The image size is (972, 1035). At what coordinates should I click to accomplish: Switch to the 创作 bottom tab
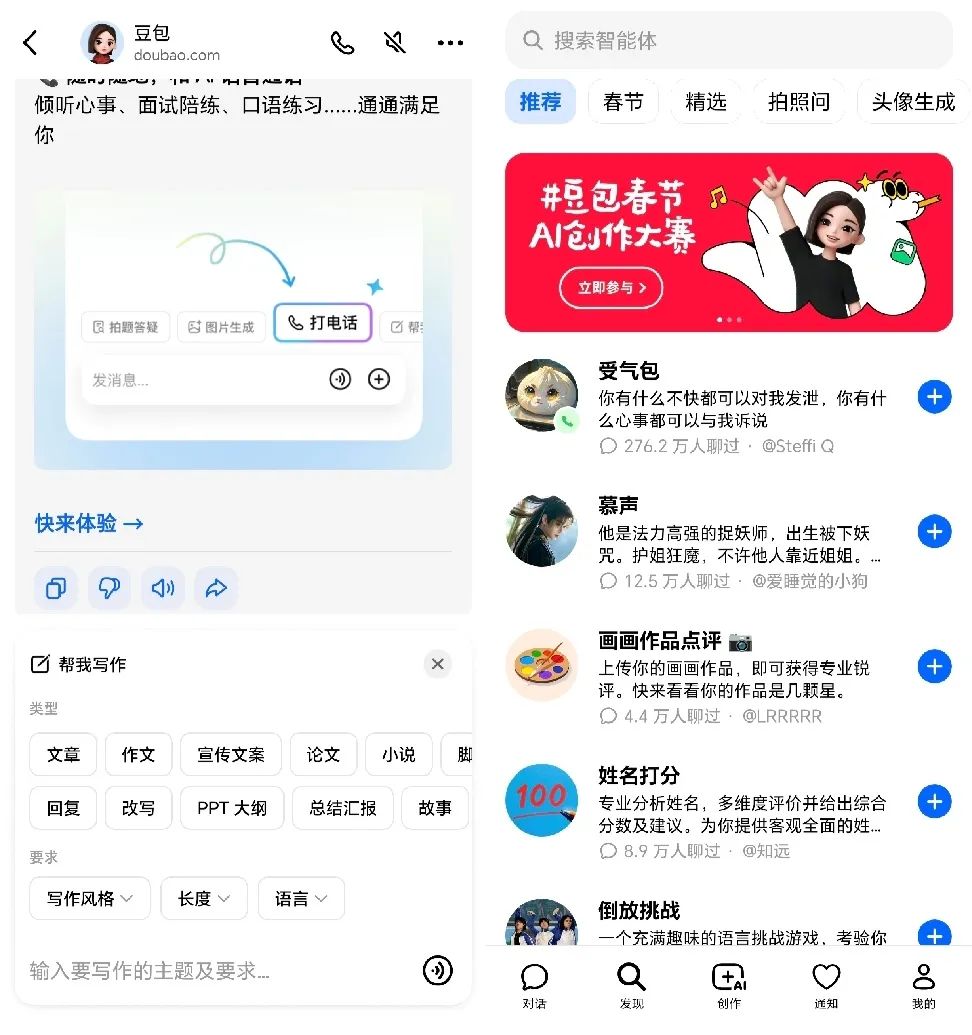pos(728,985)
